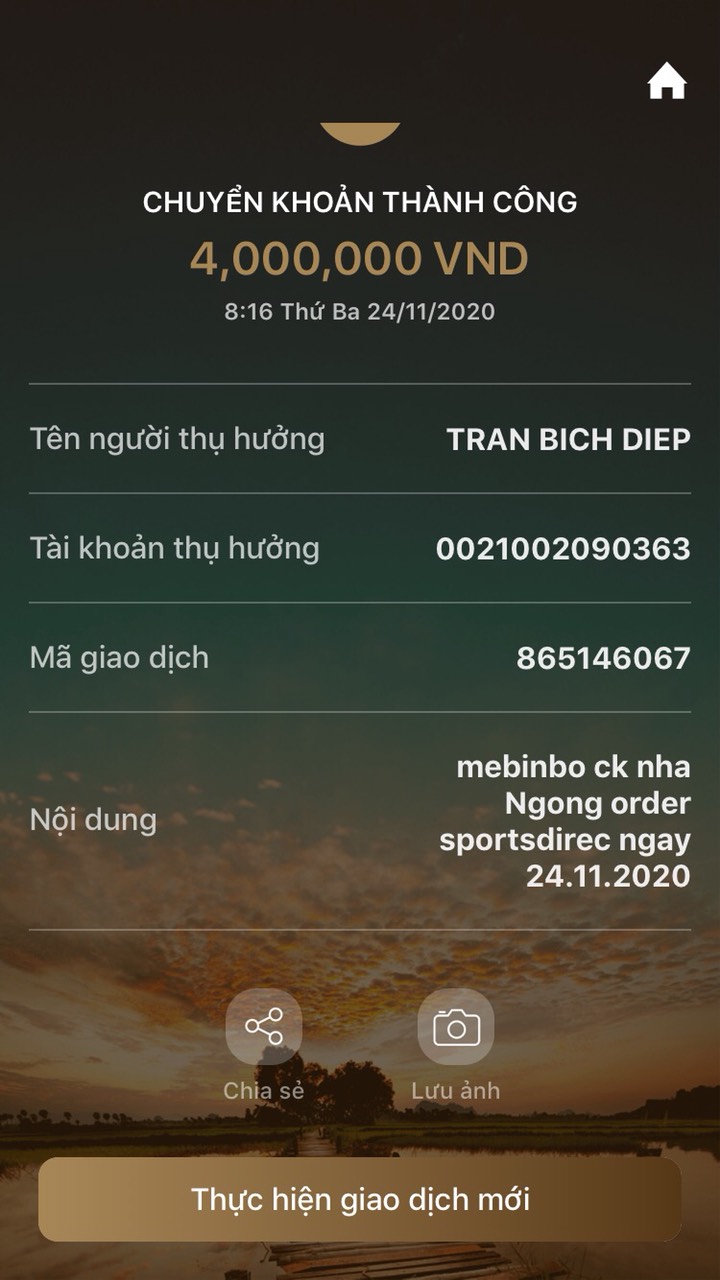Go to the home screen icon
Screen dimensions: 720x1280
point(667,82)
